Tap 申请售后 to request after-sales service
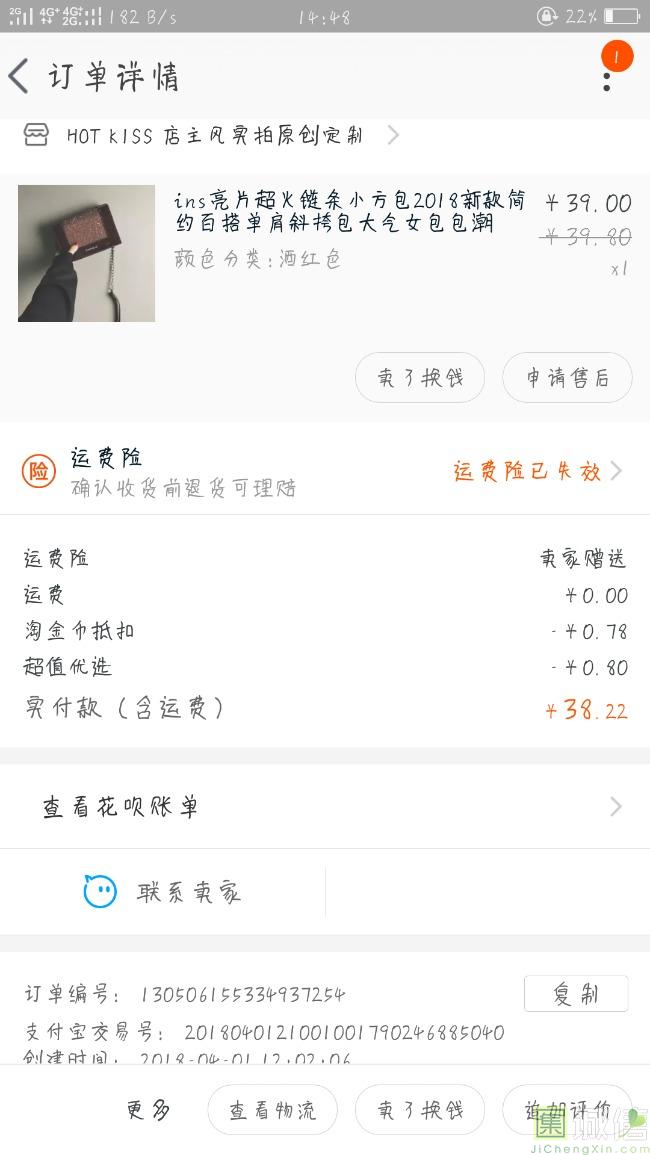Screen dimensions: 650x1155 tap(567, 378)
